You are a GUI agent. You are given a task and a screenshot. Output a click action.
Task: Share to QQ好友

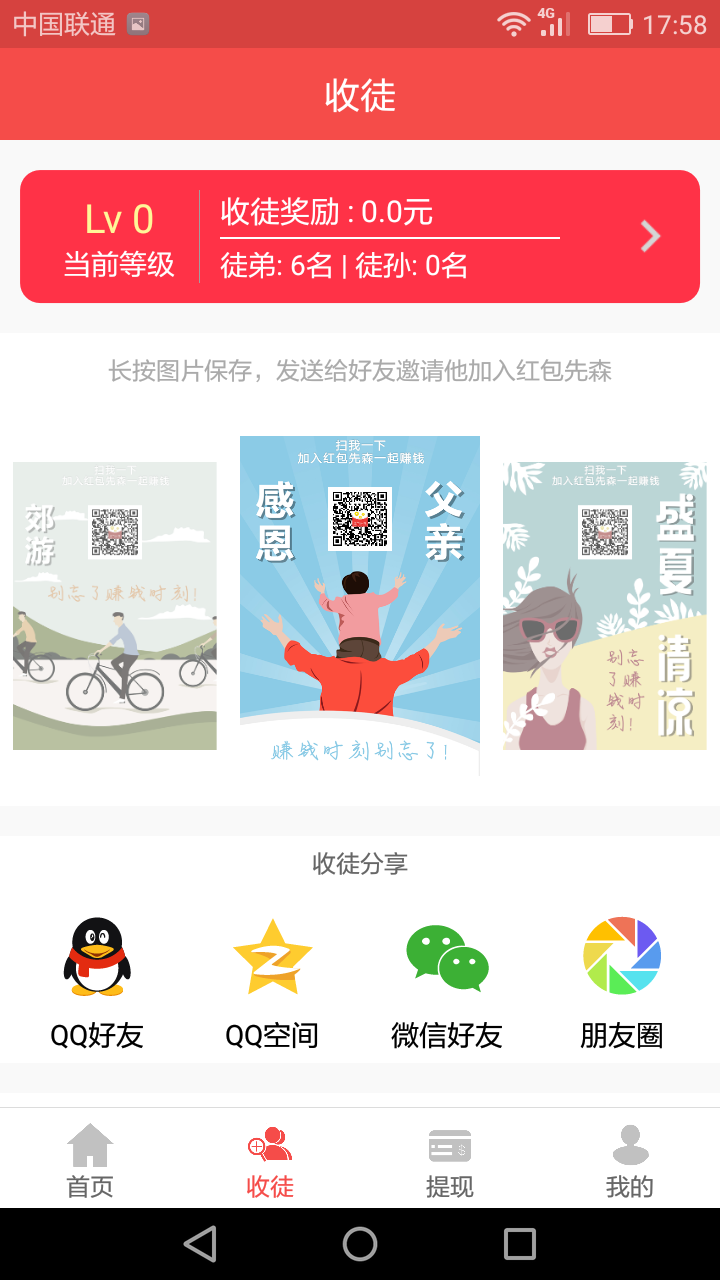(x=97, y=982)
